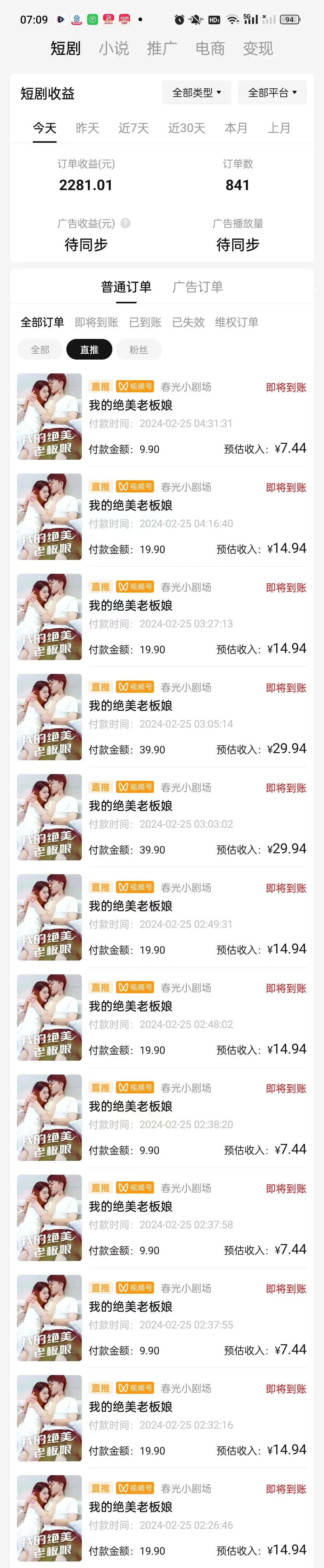Show 已到账 orders
This screenshot has height=1568, width=324.
point(145,322)
